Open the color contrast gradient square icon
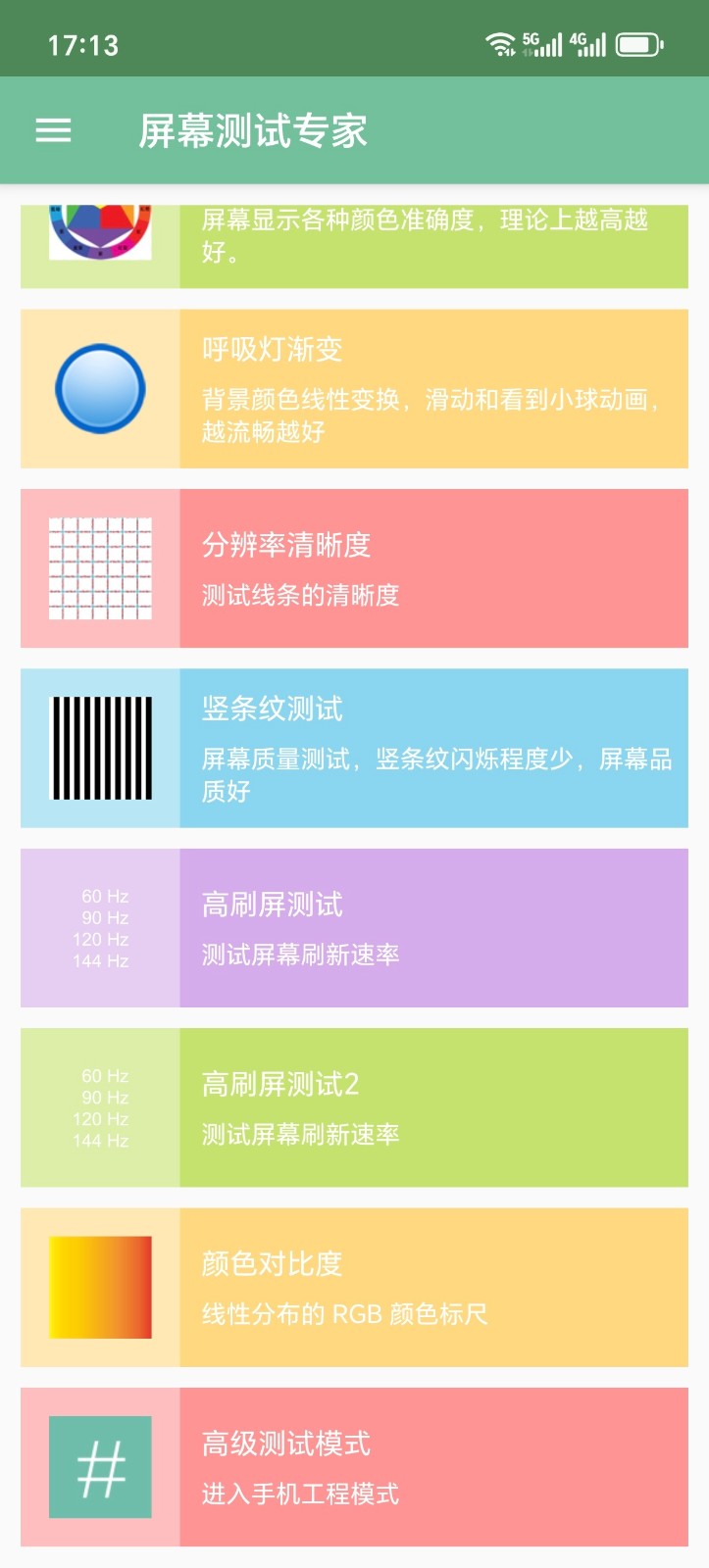This screenshot has height=1568, width=709. 99,1287
